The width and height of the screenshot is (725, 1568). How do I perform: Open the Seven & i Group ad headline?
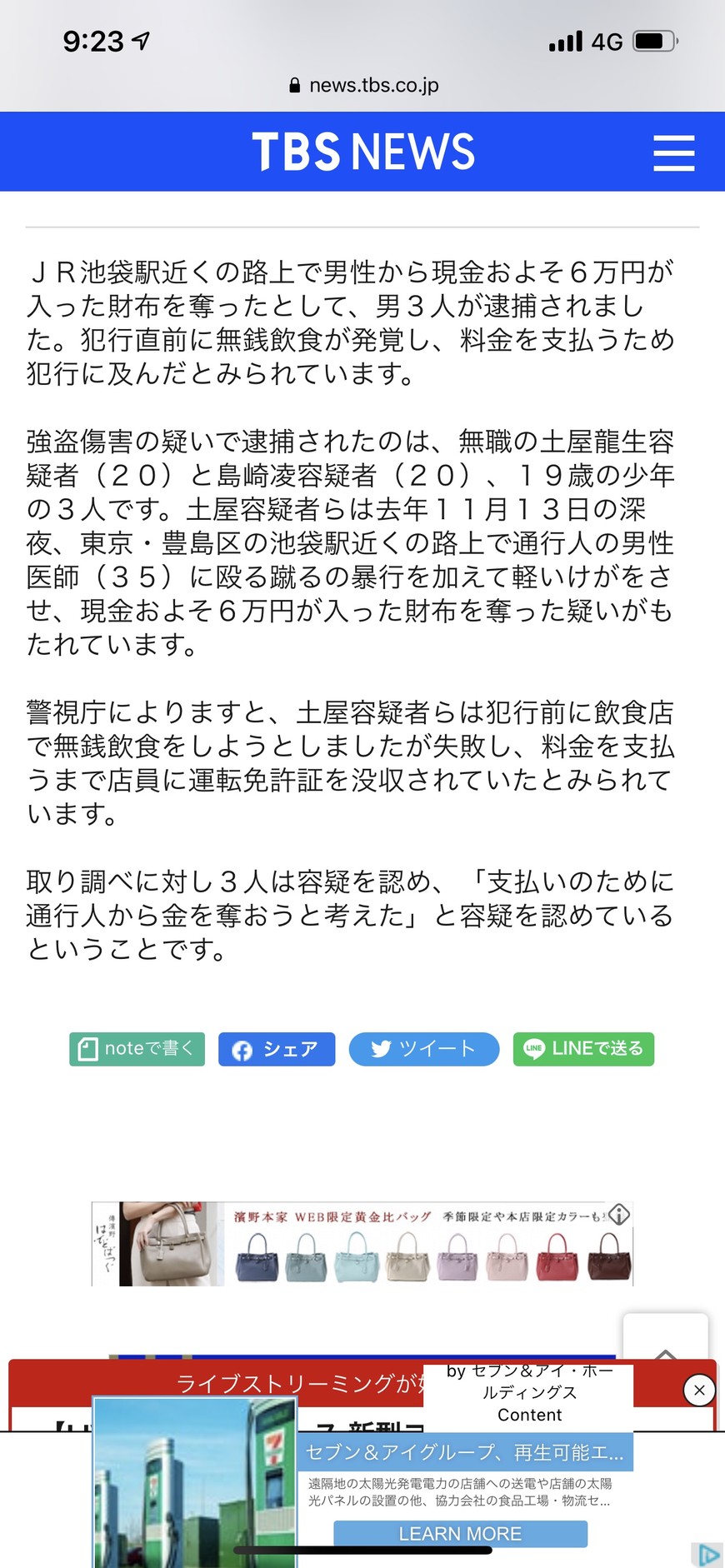pyautogui.click(x=466, y=1452)
